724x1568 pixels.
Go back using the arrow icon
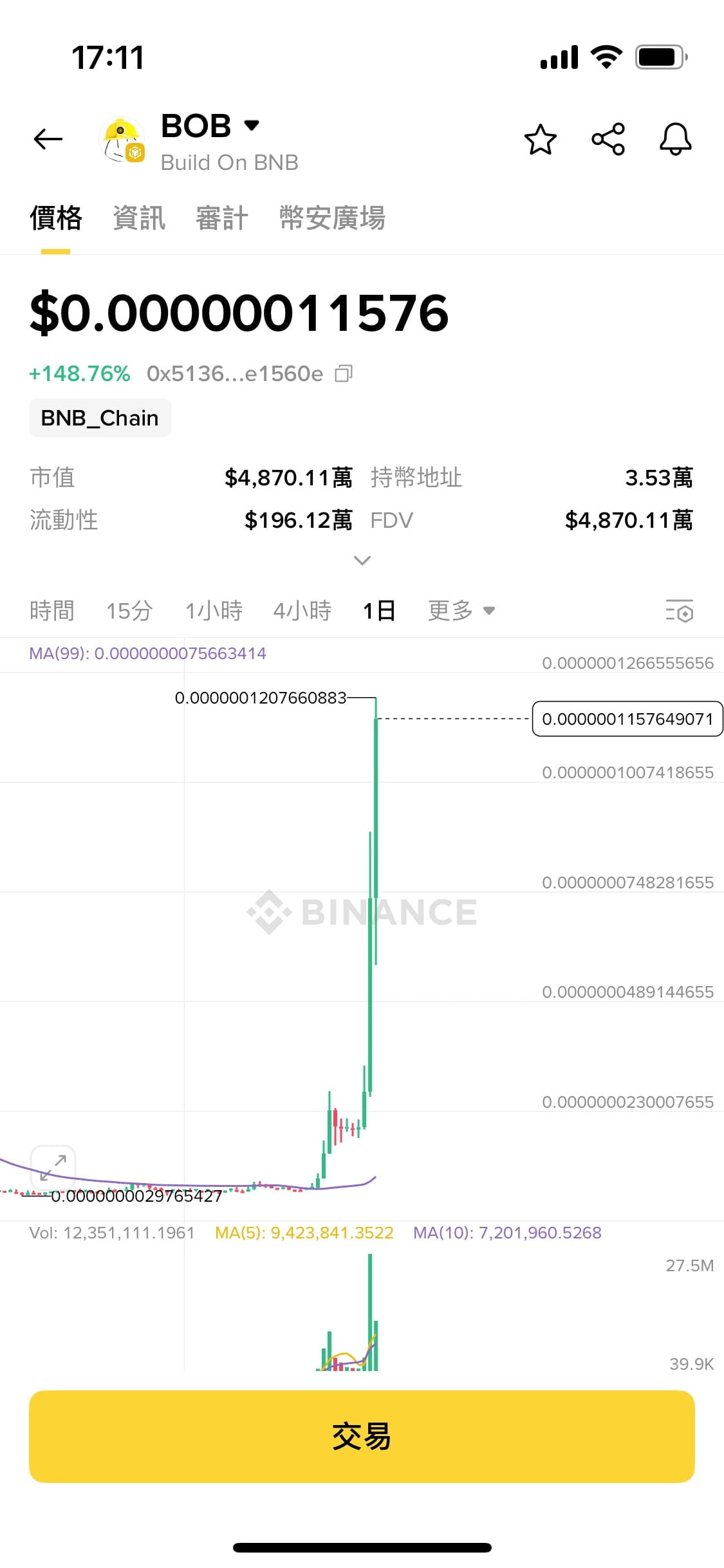[x=48, y=139]
